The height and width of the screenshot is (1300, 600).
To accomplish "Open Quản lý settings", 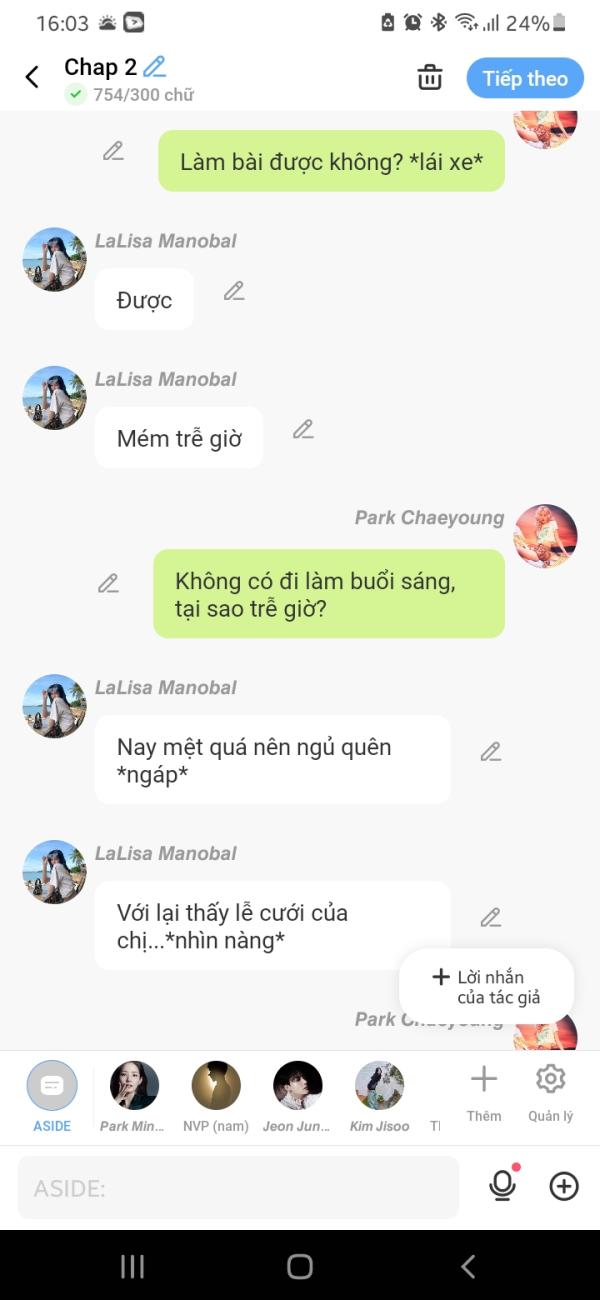I will 551,1093.
